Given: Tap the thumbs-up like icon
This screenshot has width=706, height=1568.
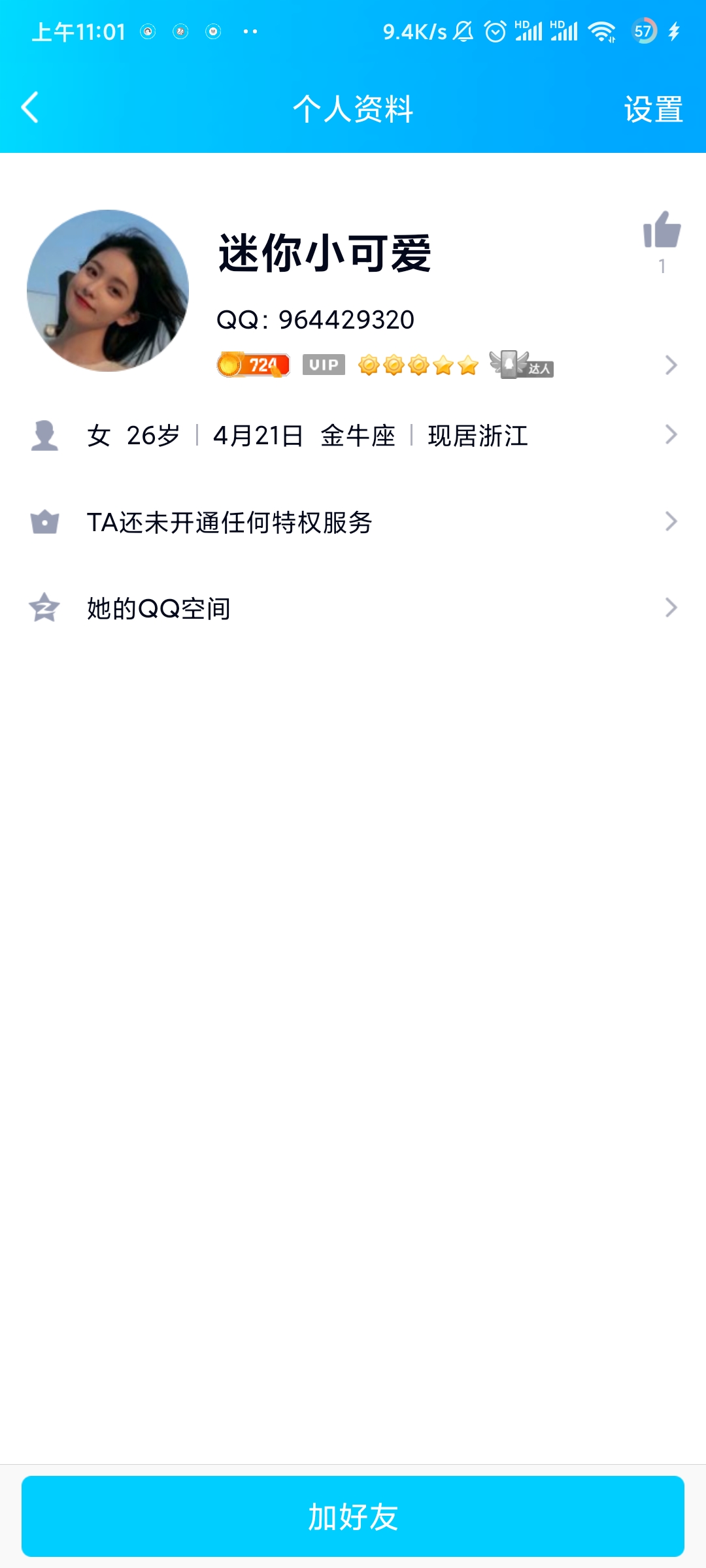Looking at the screenshot, I should pyautogui.click(x=662, y=237).
